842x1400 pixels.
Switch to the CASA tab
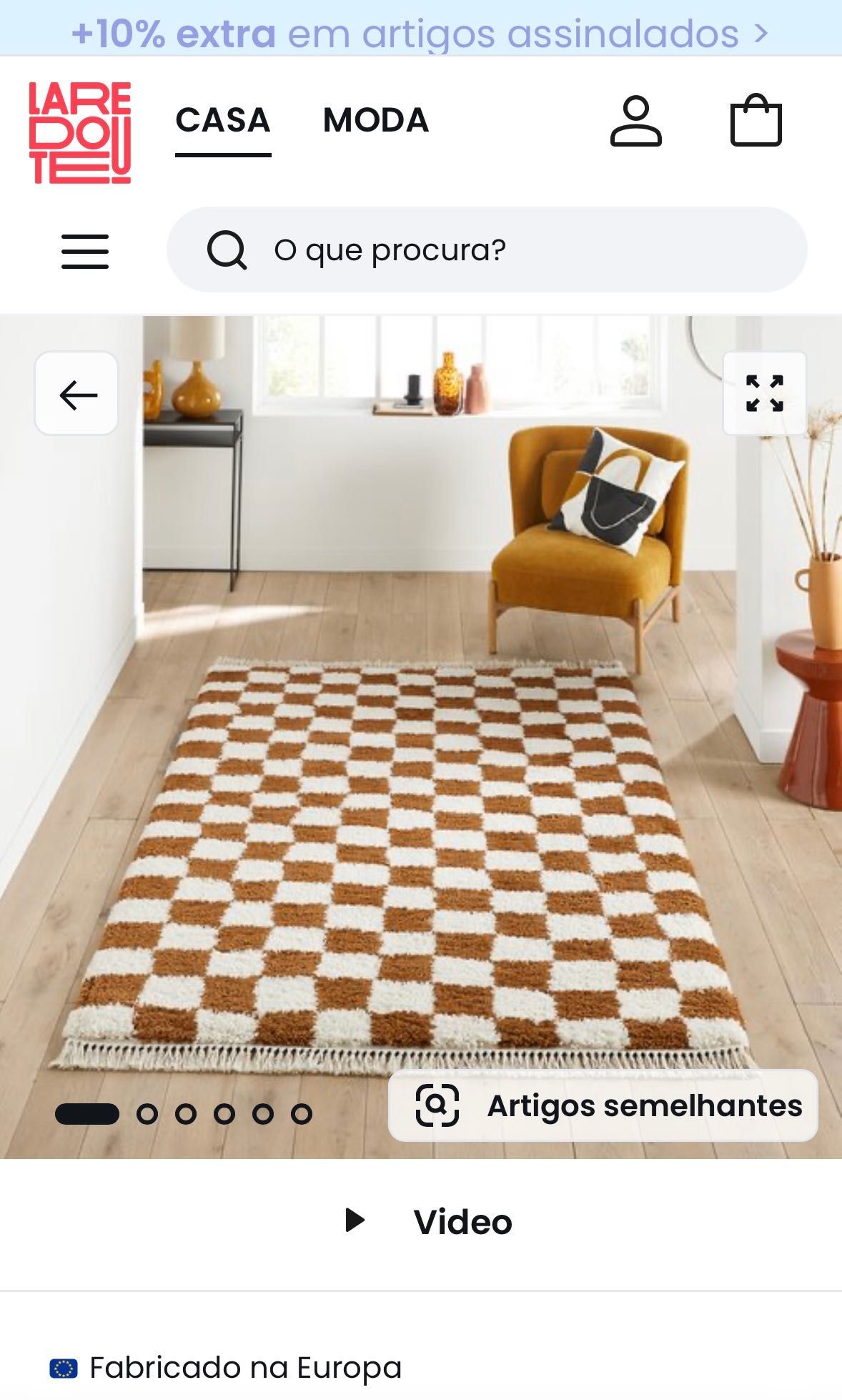[223, 120]
